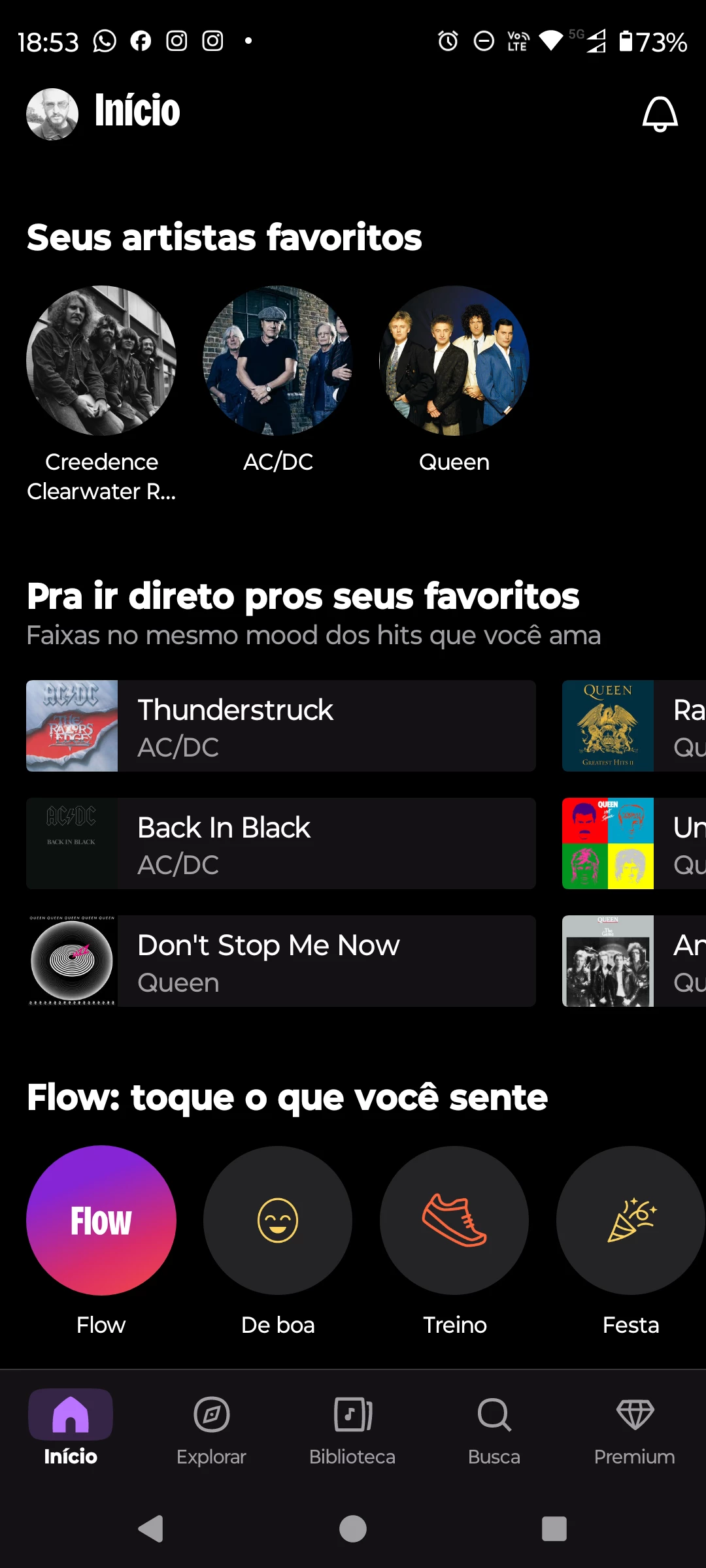This screenshot has width=706, height=1568.
Task: Choose the Festa mood
Action: point(630,1220)
